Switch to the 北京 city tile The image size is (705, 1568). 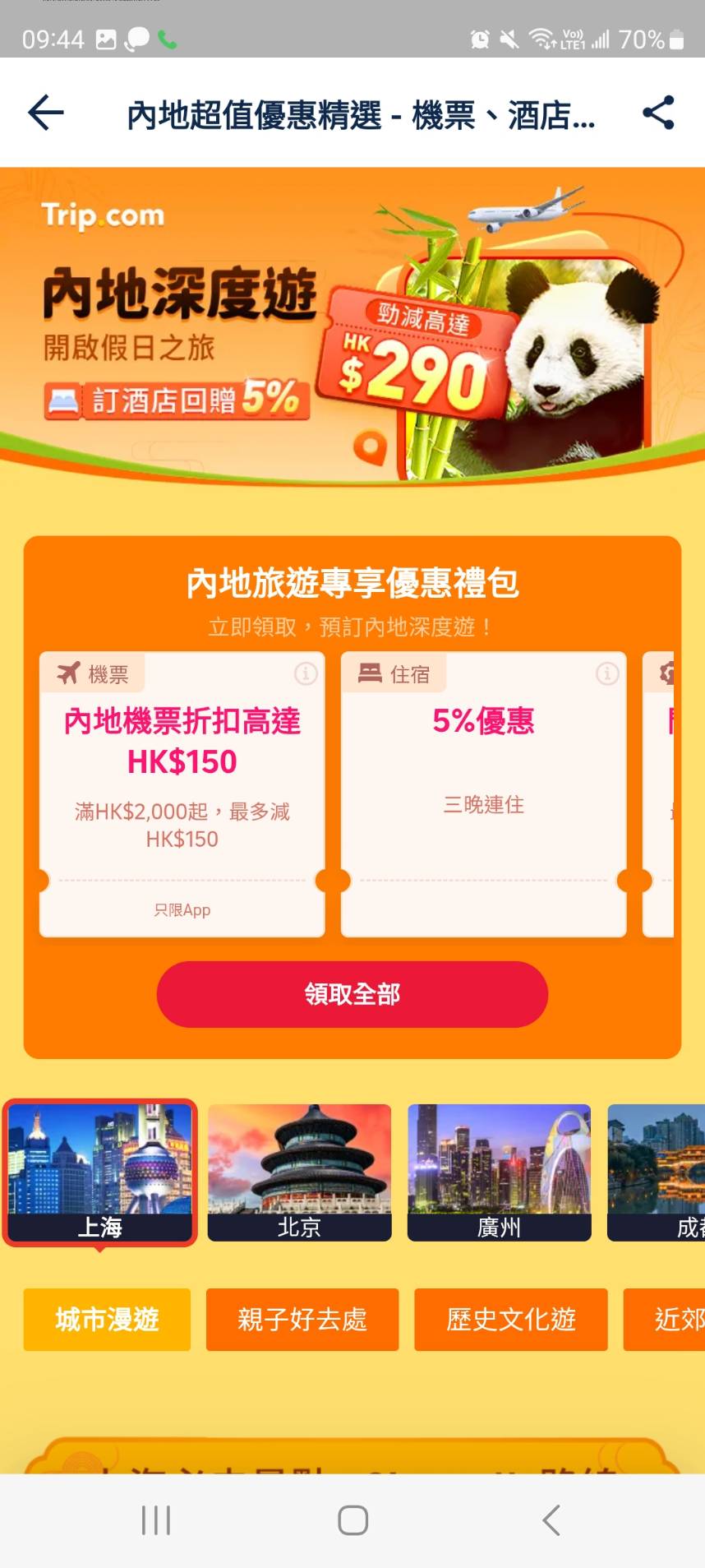tap(299, 1172)
